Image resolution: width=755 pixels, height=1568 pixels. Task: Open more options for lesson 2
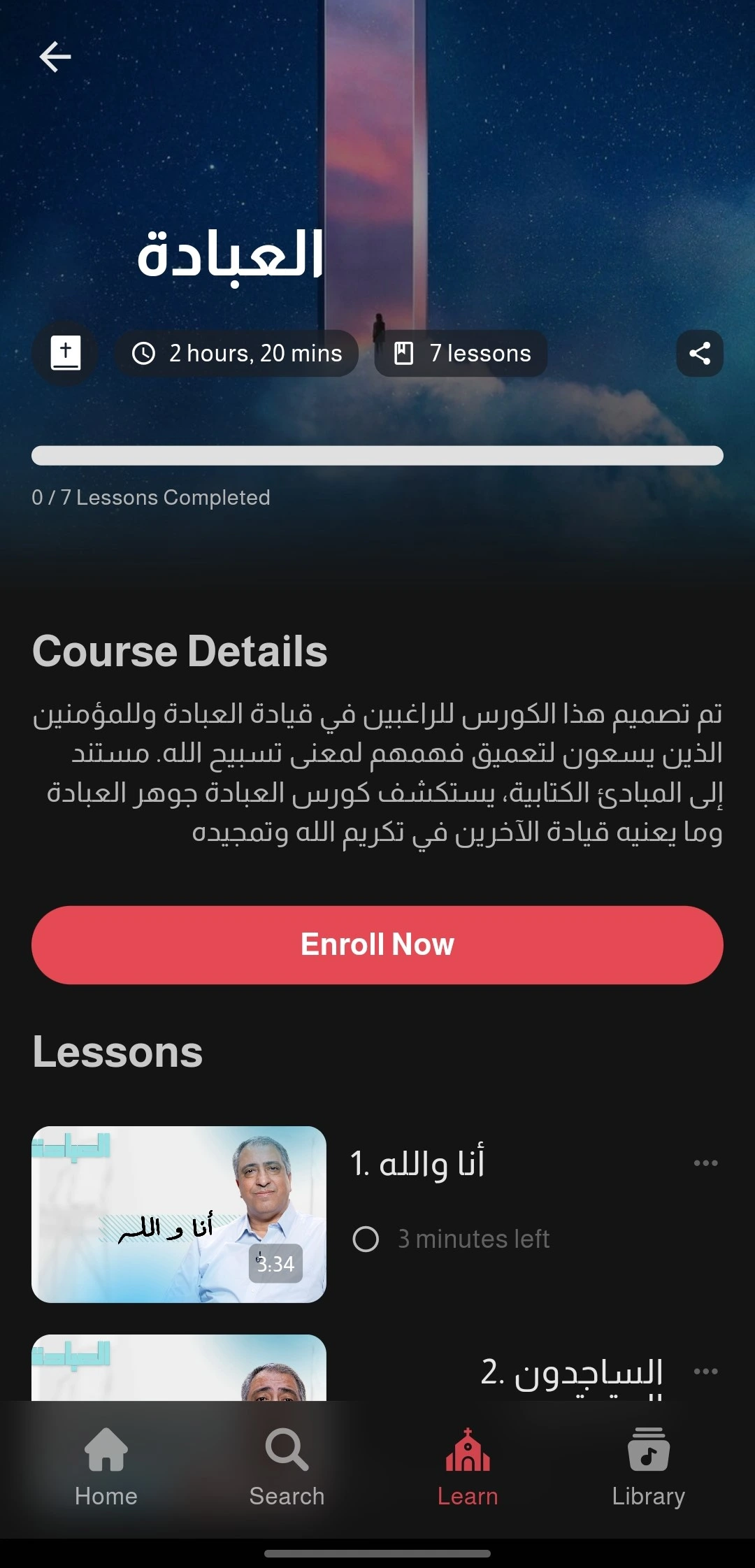705,1372
